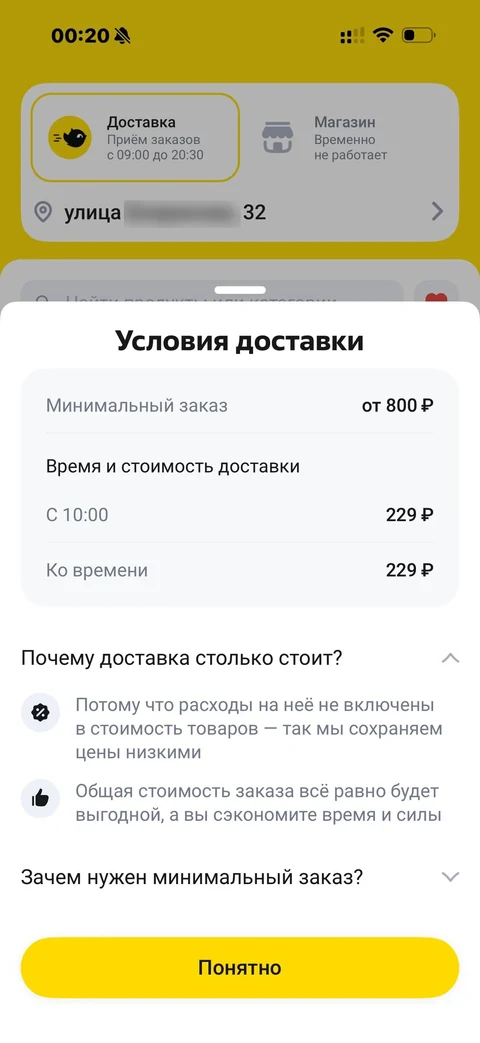Select the Доставка option card

pyautogui.click(x=135, y=138)
